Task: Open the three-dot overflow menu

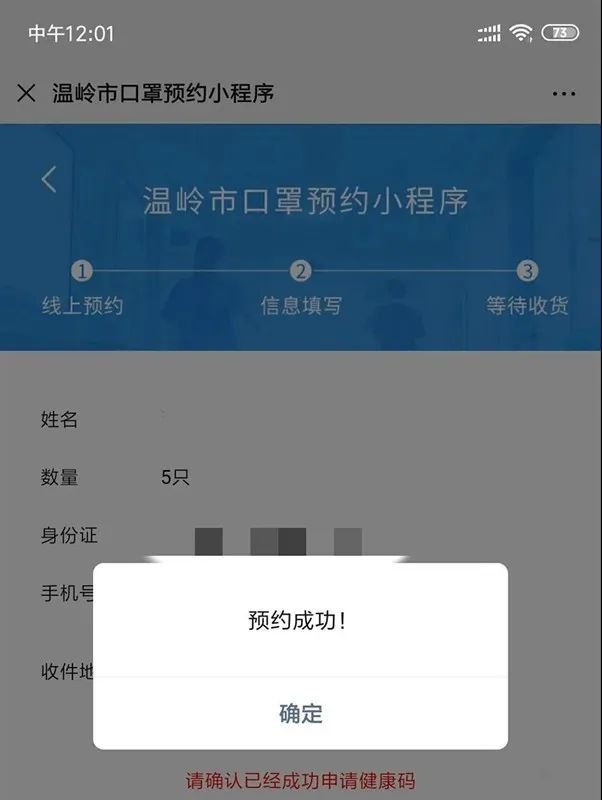Action: (x=564, y=94)
